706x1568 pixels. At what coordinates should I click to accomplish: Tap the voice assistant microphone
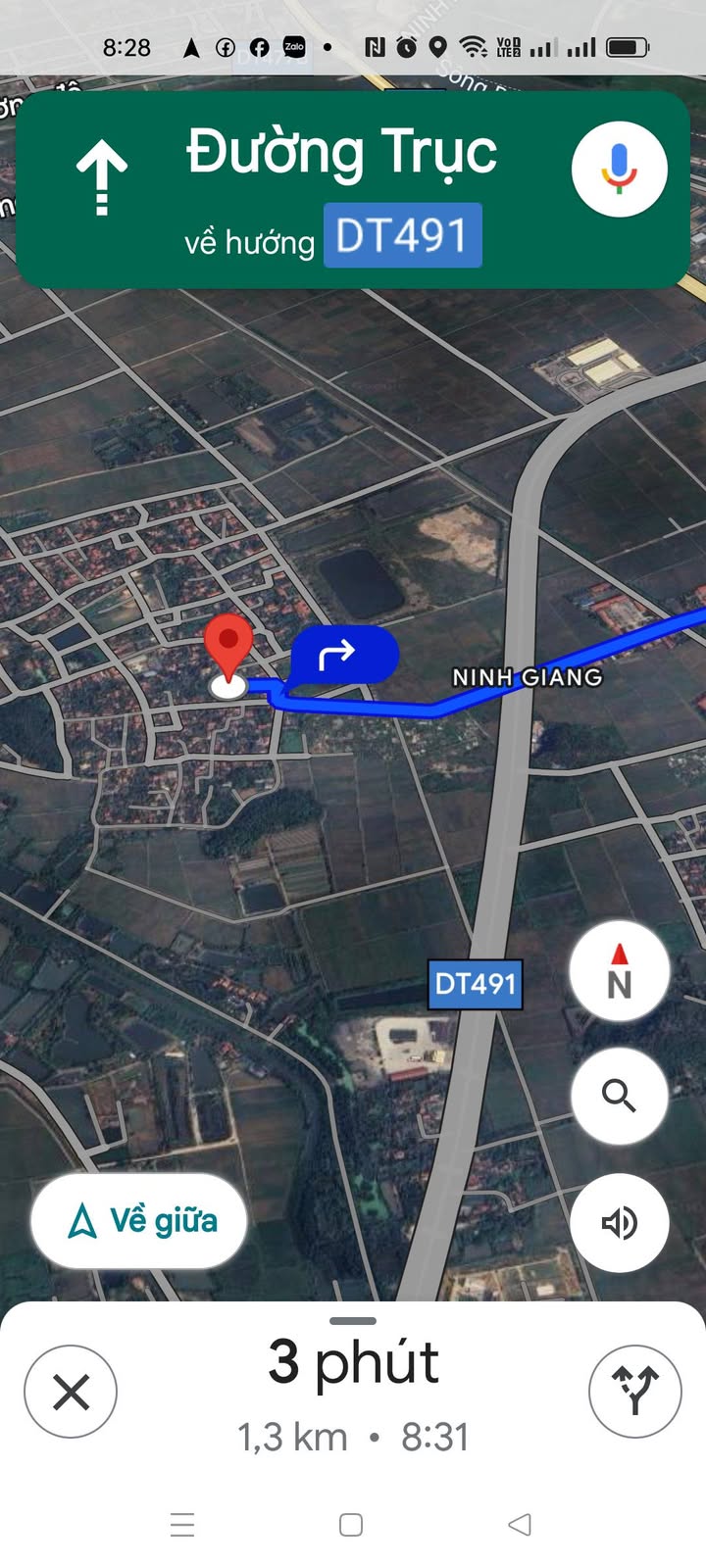pos(619,169)
